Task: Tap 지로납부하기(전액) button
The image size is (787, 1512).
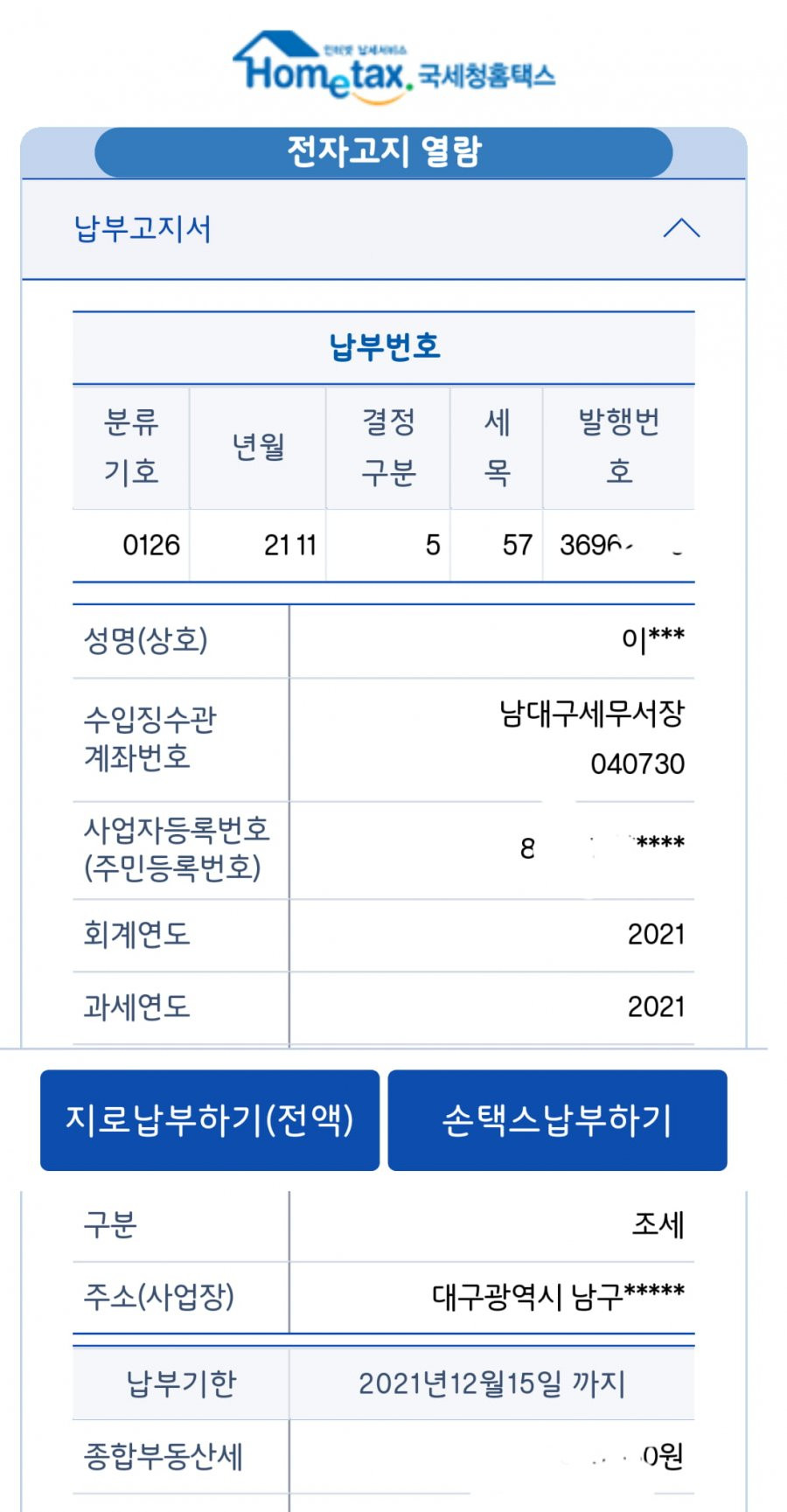Action: pos(210,1120)
